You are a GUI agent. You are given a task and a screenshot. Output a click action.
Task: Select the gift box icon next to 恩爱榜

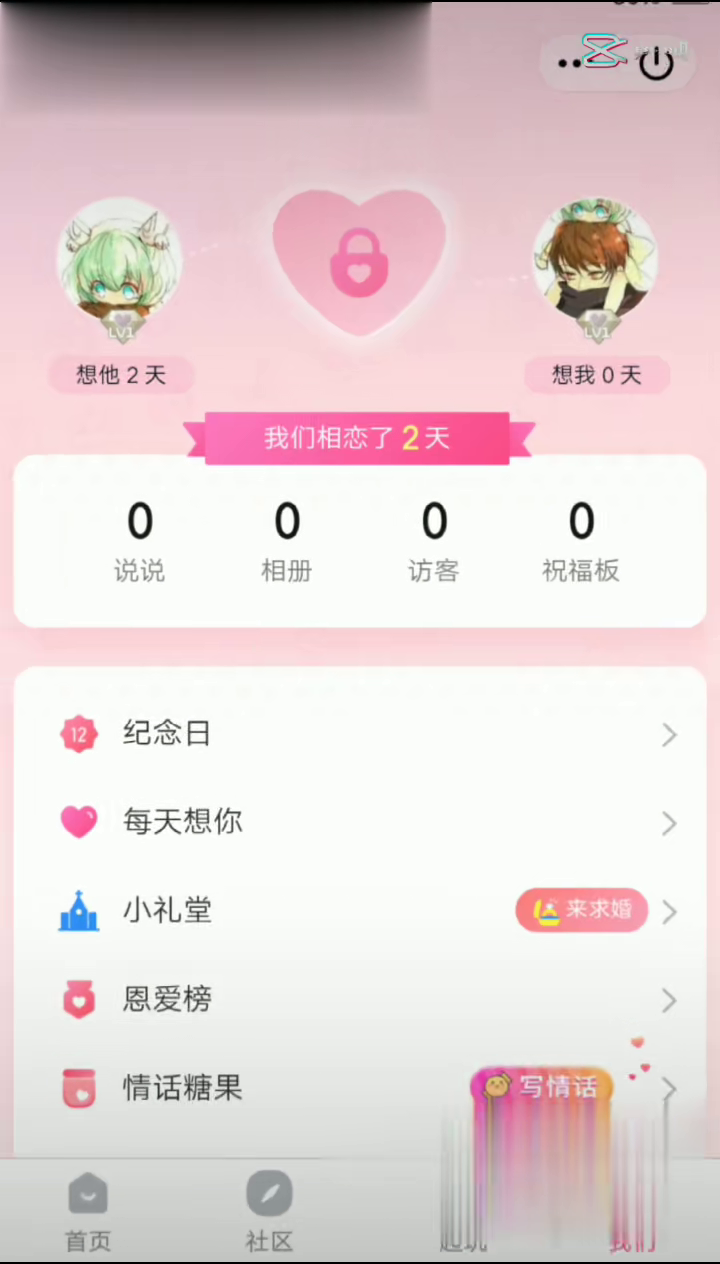tap(79, 999)
